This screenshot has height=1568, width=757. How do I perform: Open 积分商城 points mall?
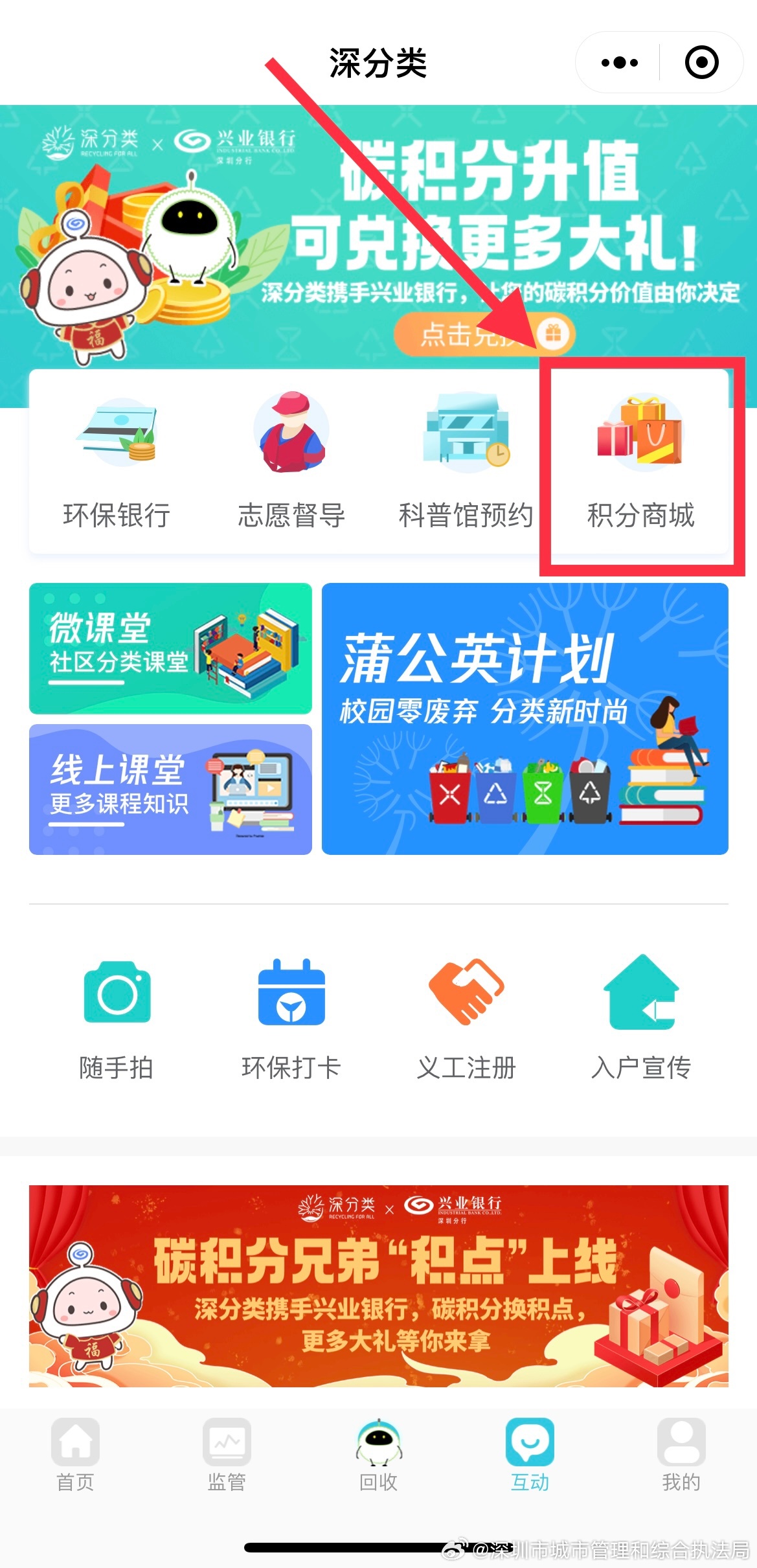pyautogui.click(x=640, y=461)
